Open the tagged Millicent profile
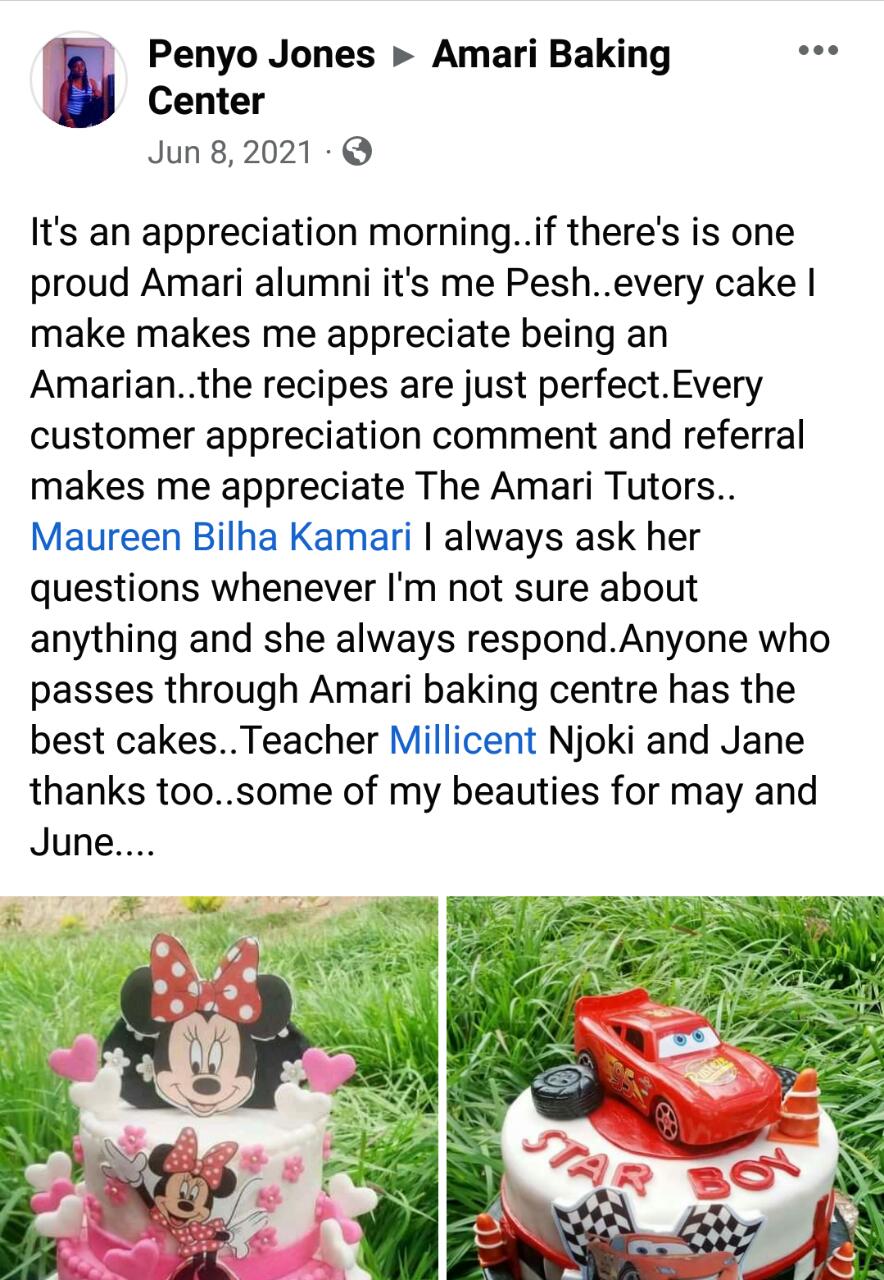884x1280 pixels. [x=462, y=740]
